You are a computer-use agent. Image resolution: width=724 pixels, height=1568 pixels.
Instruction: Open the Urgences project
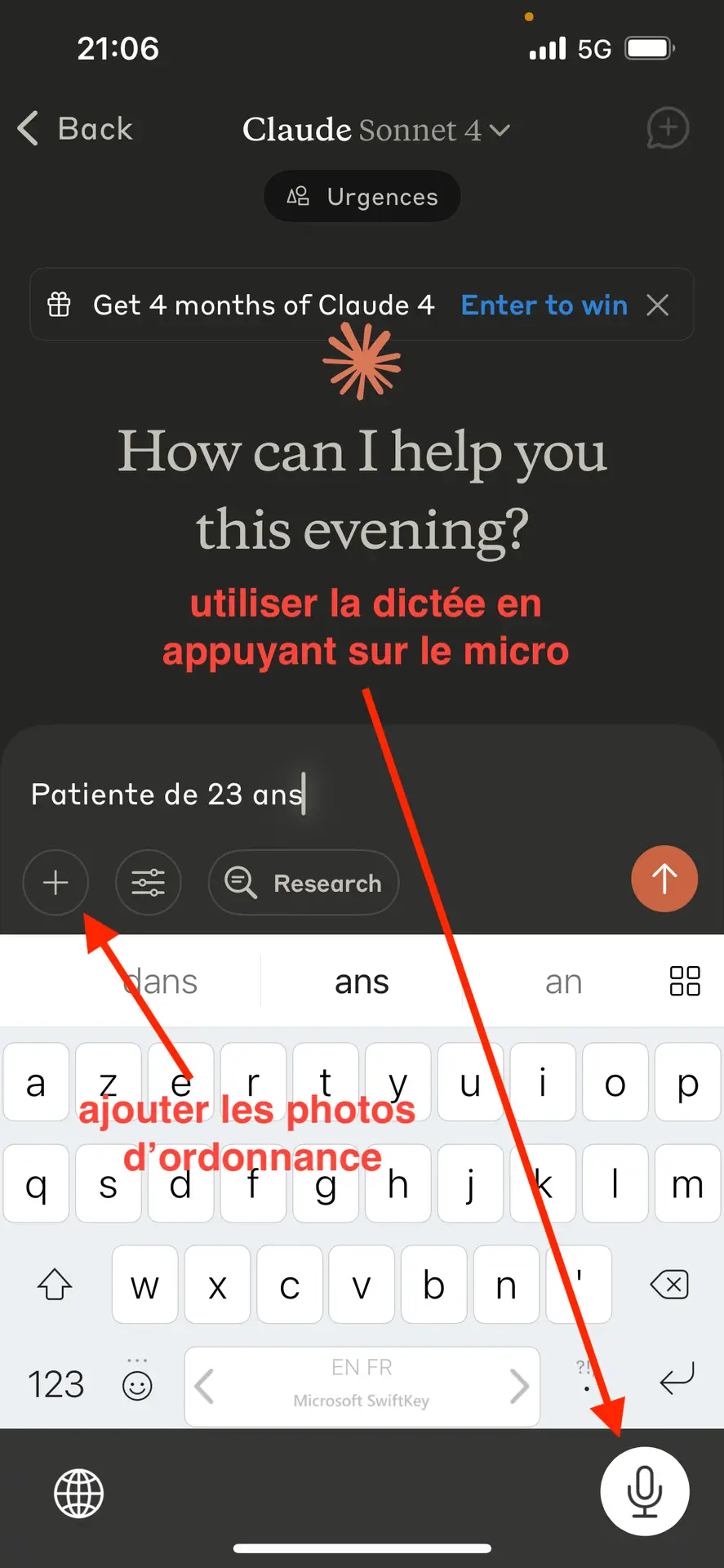362,196
